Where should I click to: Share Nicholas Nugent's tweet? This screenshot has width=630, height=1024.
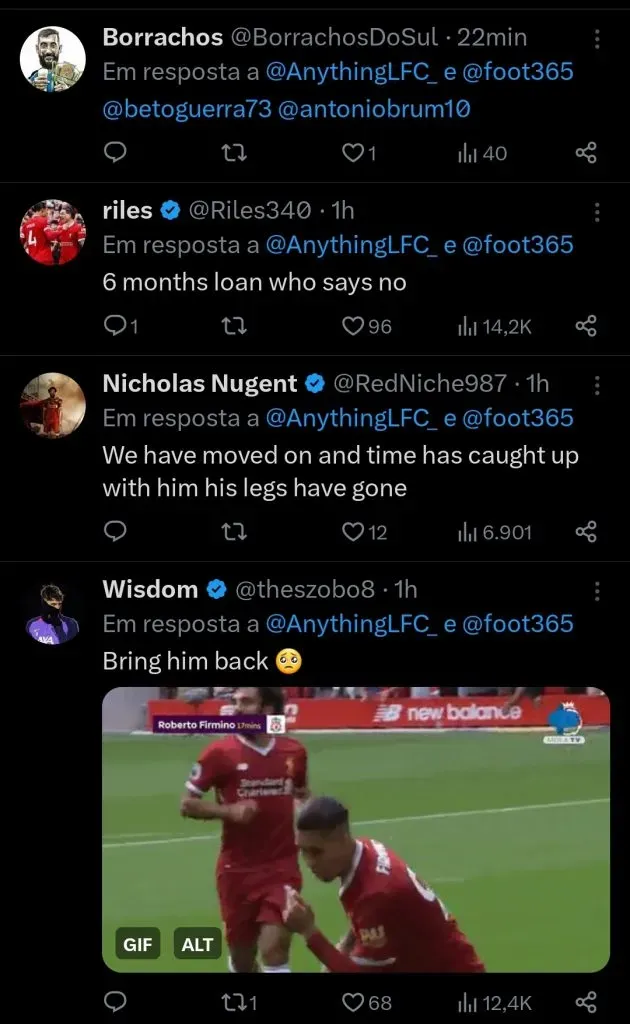coord(586,532)
